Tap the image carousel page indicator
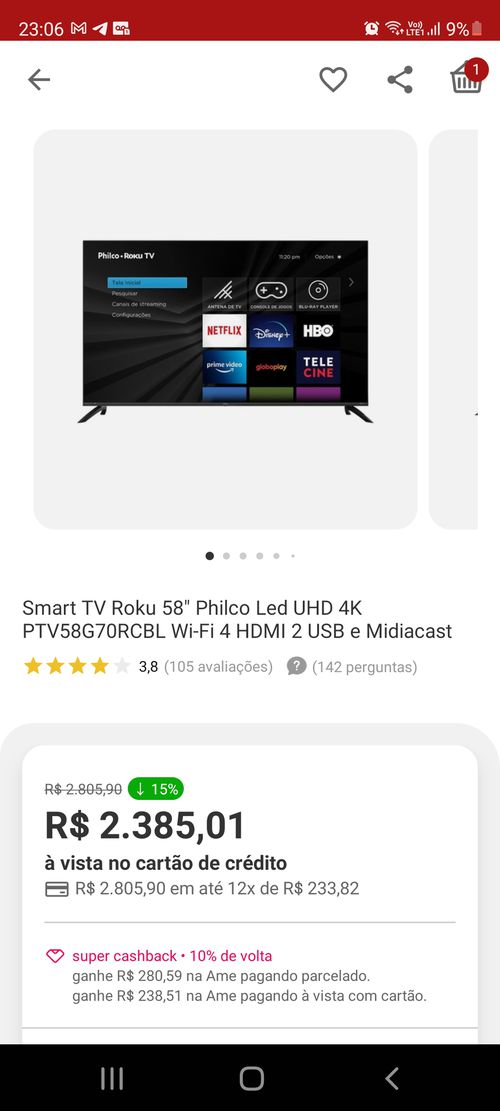This screenshot has width=500, height=1111. tap(251, 556)
